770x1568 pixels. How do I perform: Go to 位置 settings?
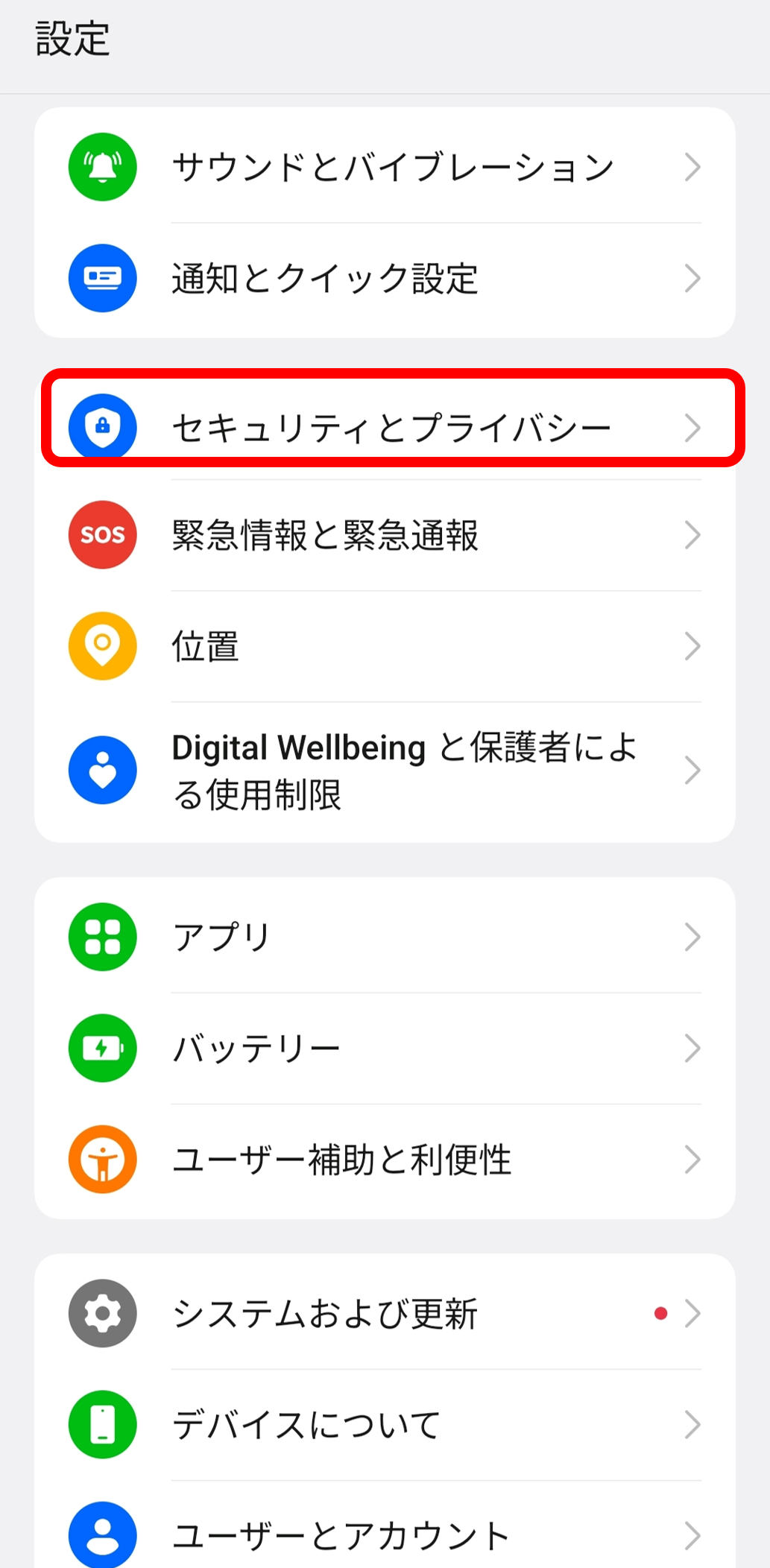tap(206, 646)
